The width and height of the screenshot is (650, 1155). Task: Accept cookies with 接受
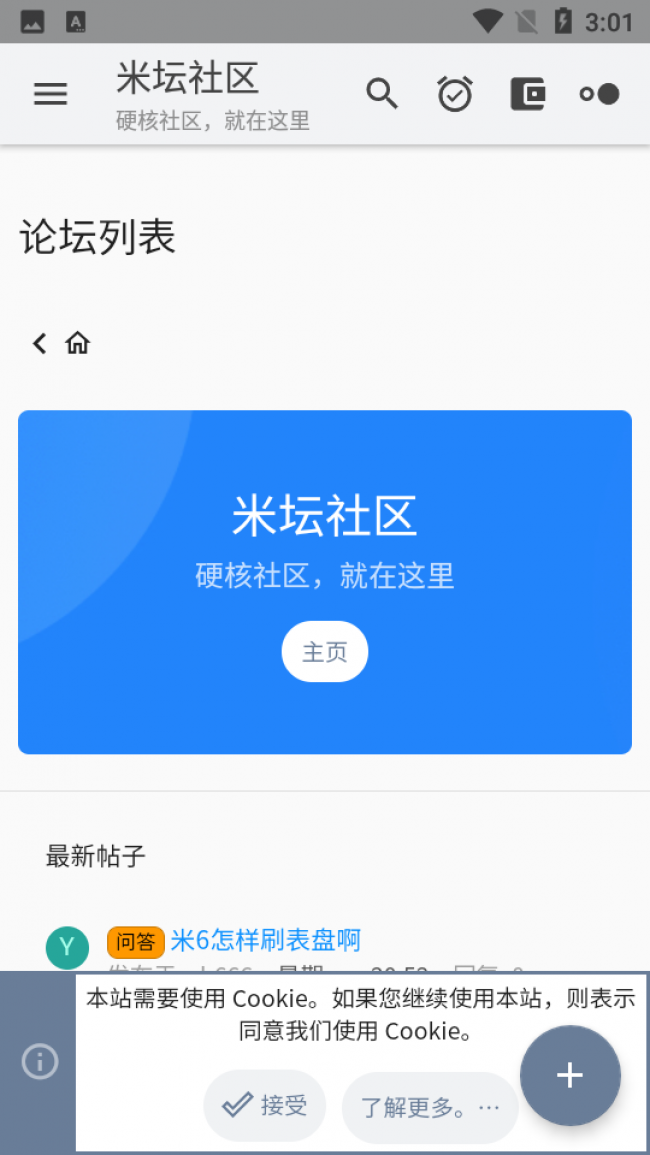click(x=265, y=1105)
